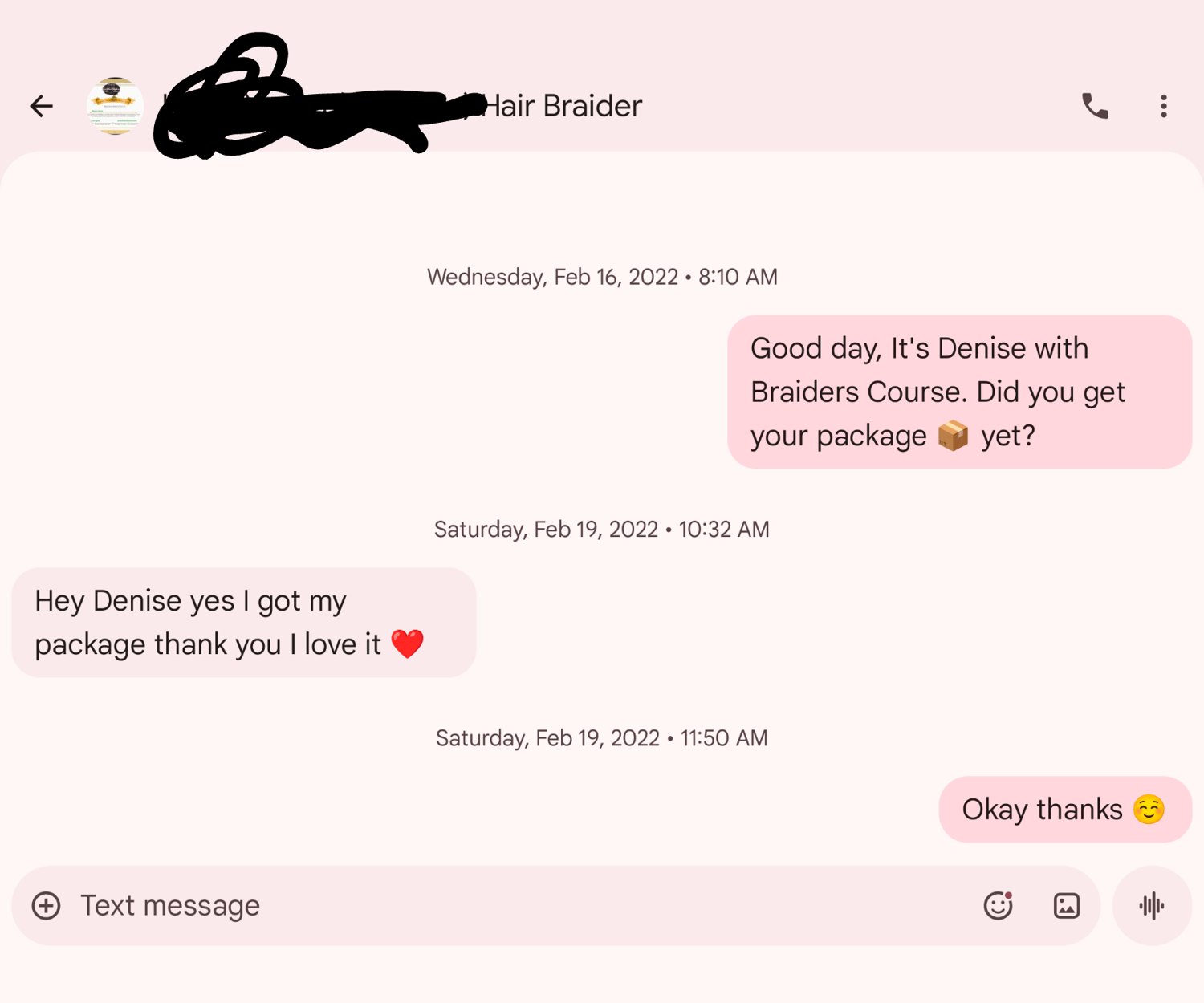Screen dimensions: 1204x1003
Task: Attach a photo from the gallery
Action: click(x=1066, y=906)
